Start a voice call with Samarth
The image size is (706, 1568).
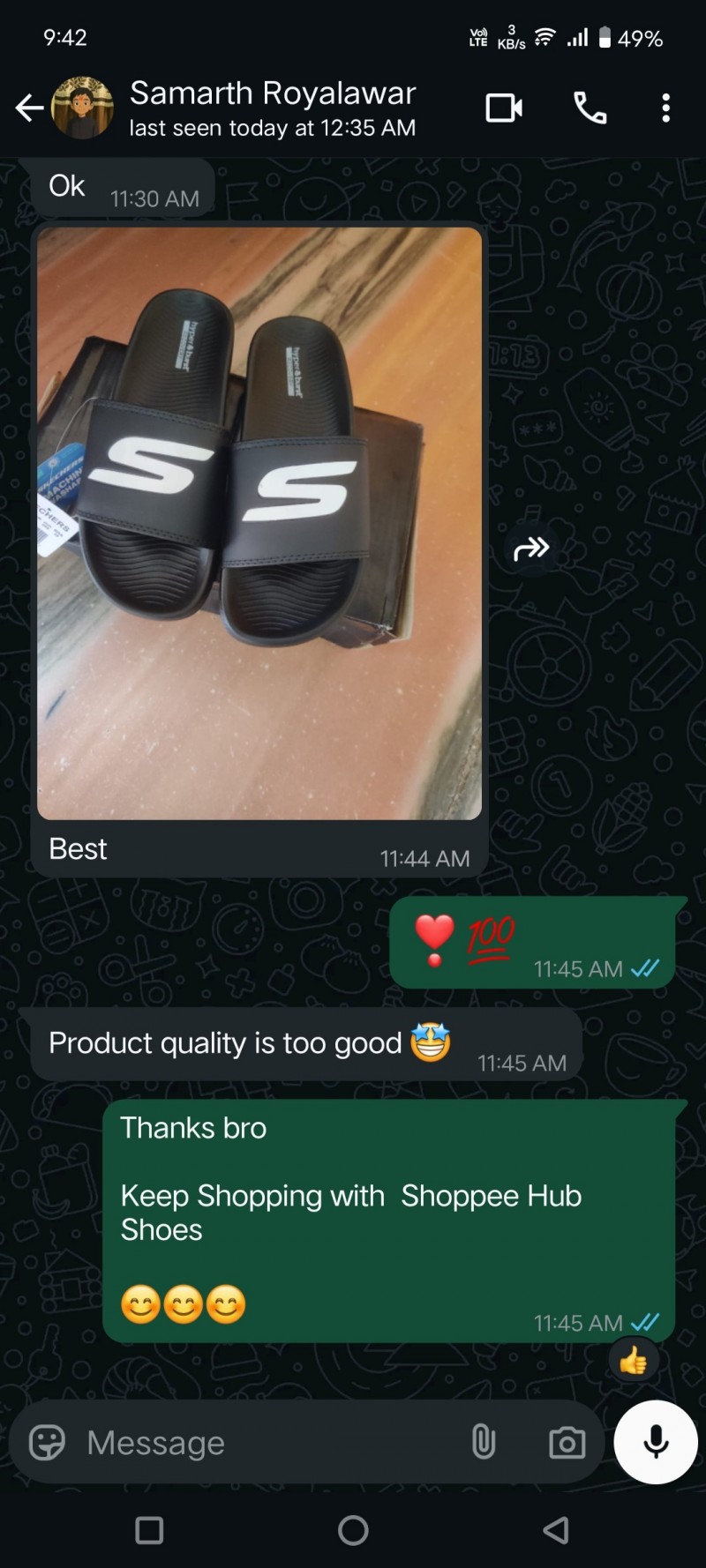tap(590, 108)
